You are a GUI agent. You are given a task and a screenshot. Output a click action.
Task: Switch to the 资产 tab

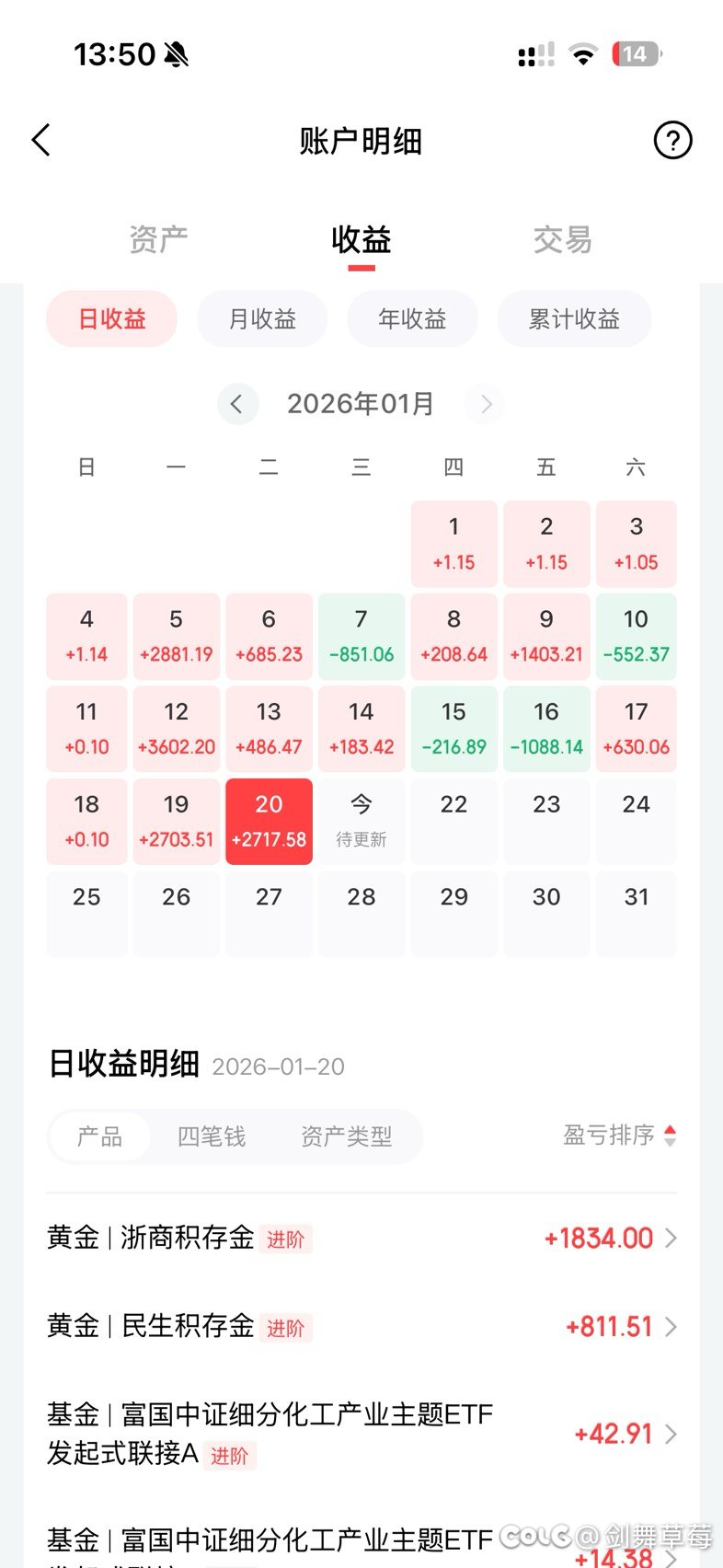click(158, 240)
